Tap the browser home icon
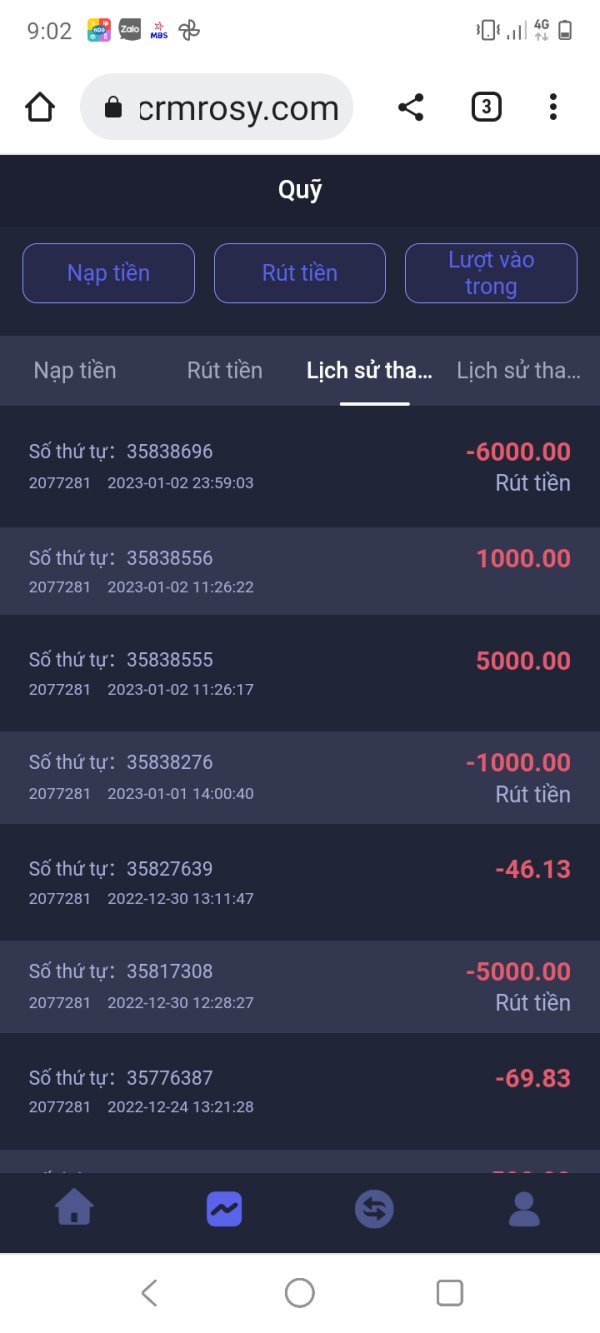The width and height of the screenshot is (600, 1333). click(40, 107)
